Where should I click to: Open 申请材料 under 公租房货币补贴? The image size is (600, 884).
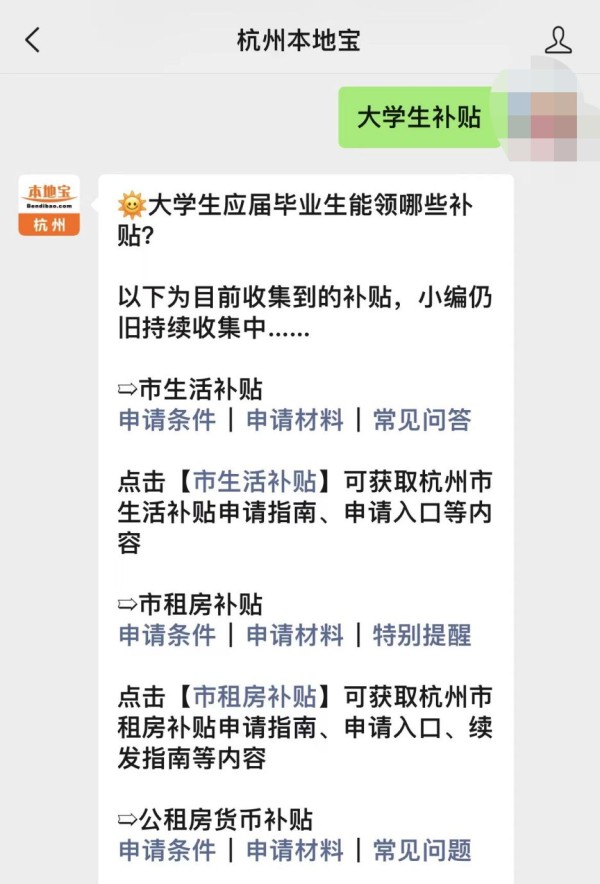click(295, 851)
